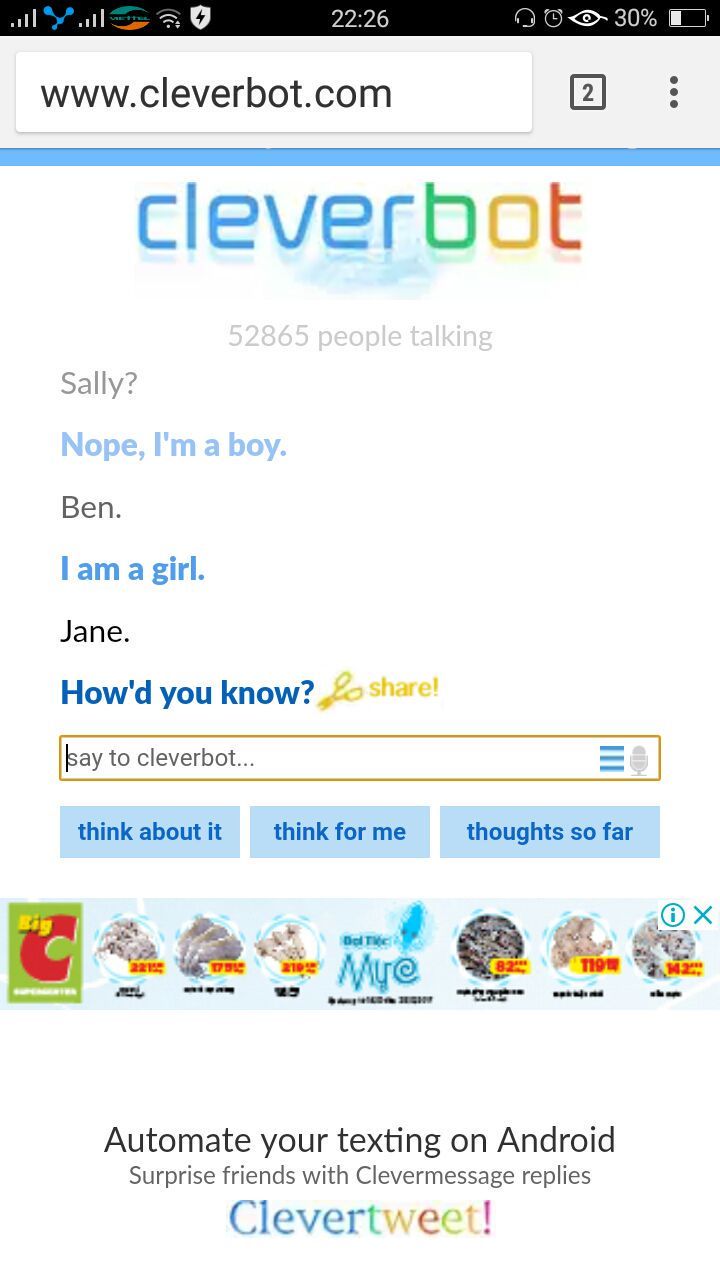Open the browser tab switcher

pyautogui.click(x=587, y=93)
